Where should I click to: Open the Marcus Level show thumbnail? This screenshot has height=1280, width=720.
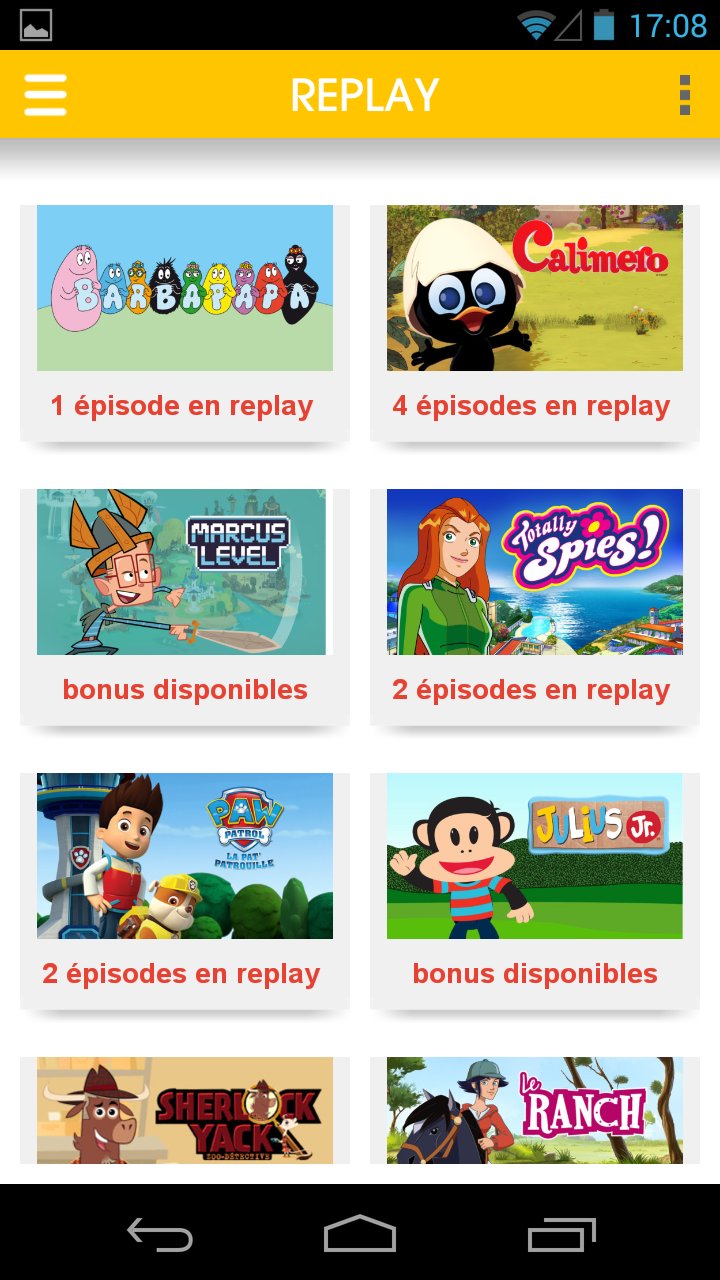184,571
